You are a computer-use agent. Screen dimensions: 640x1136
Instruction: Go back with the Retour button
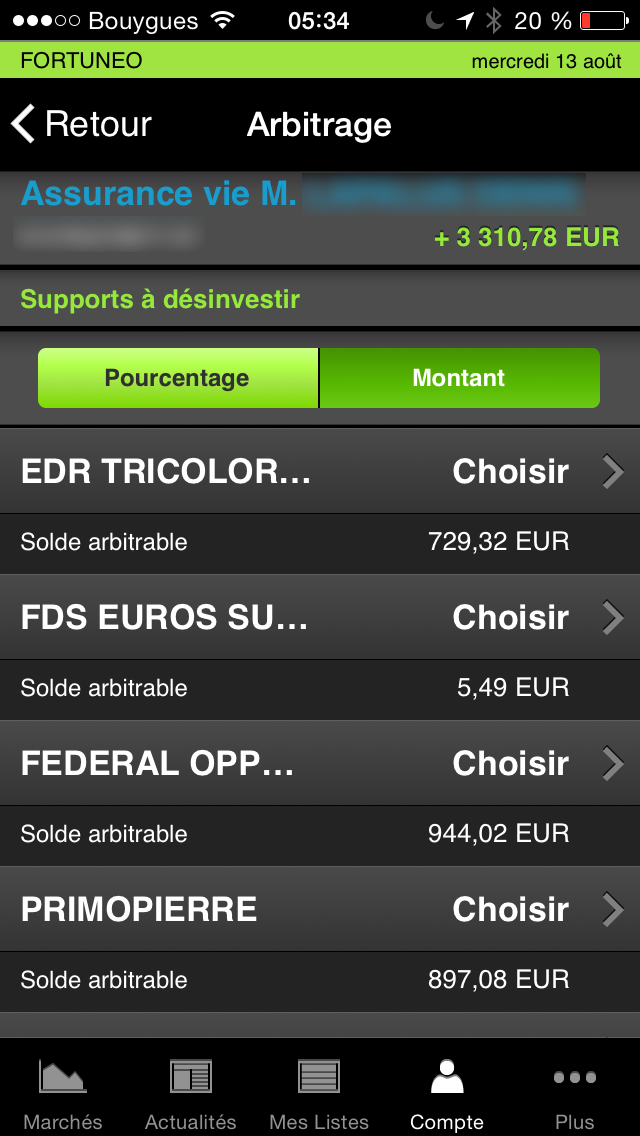(82, 125)
